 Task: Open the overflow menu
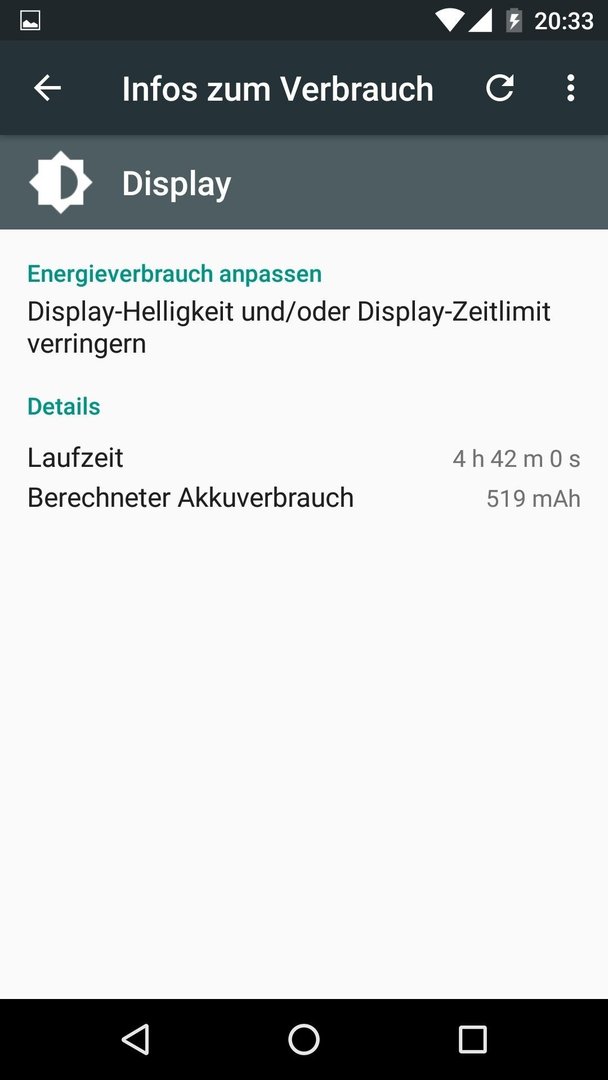click(570, 88)
